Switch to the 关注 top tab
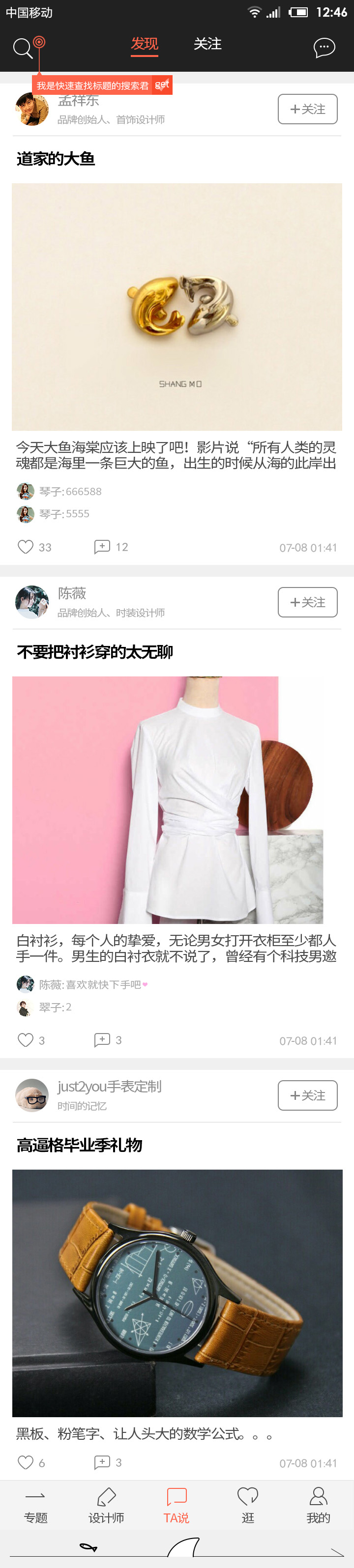The height and width of the screenshot is (1568, 354). pyautogui.click(x=207, y=44)
